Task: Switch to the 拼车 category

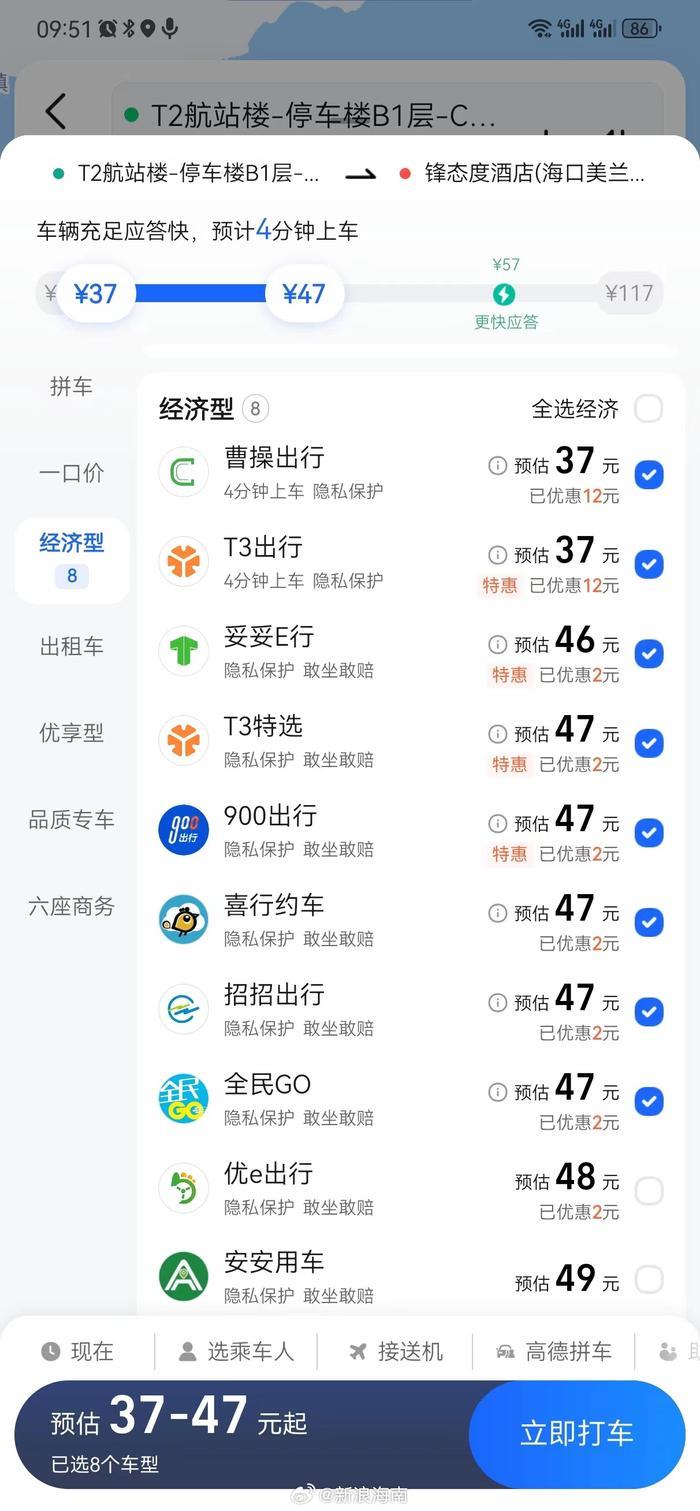Action: [71, 387]
